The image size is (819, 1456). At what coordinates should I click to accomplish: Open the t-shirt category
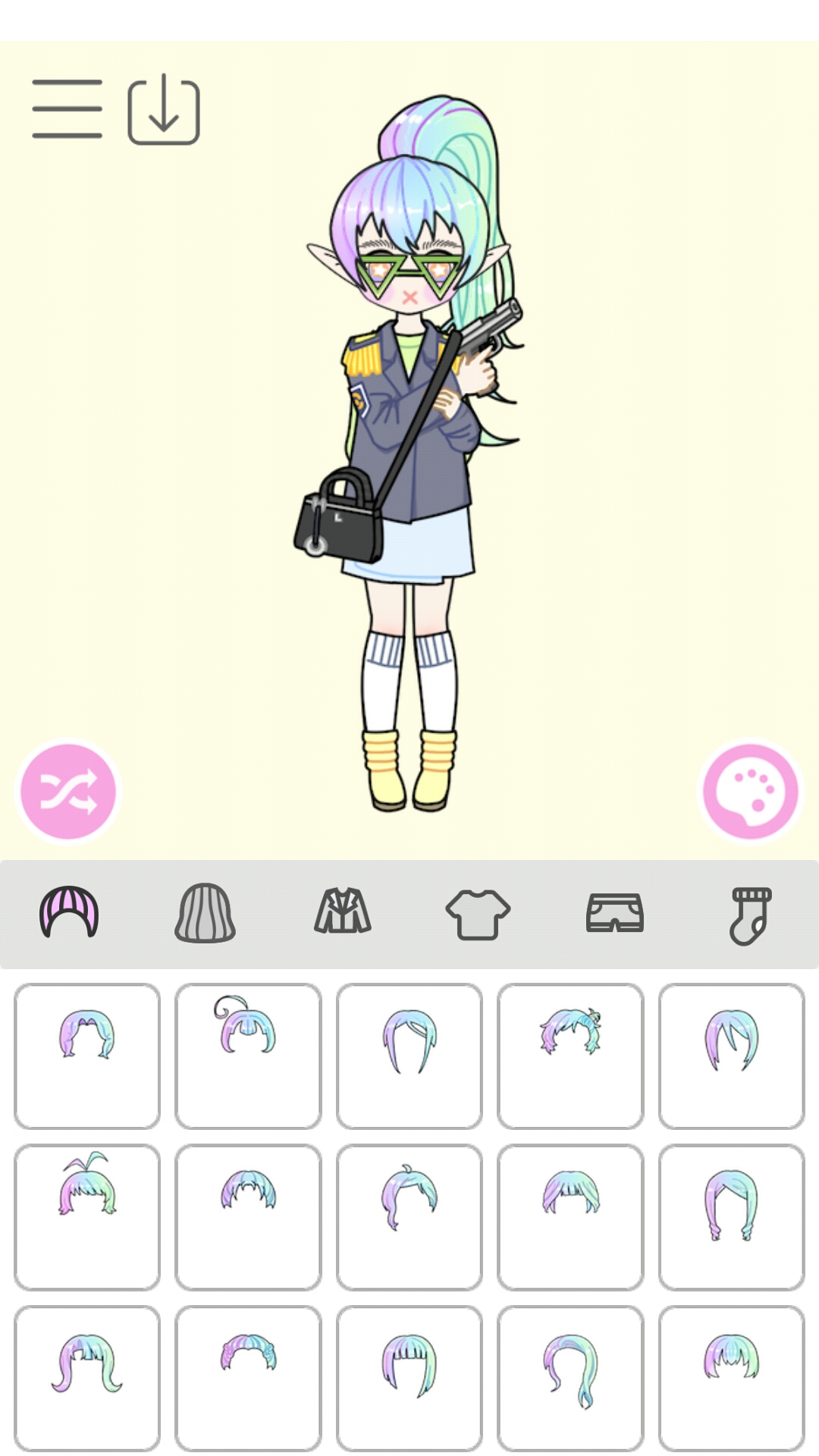[x=478, y=913]
